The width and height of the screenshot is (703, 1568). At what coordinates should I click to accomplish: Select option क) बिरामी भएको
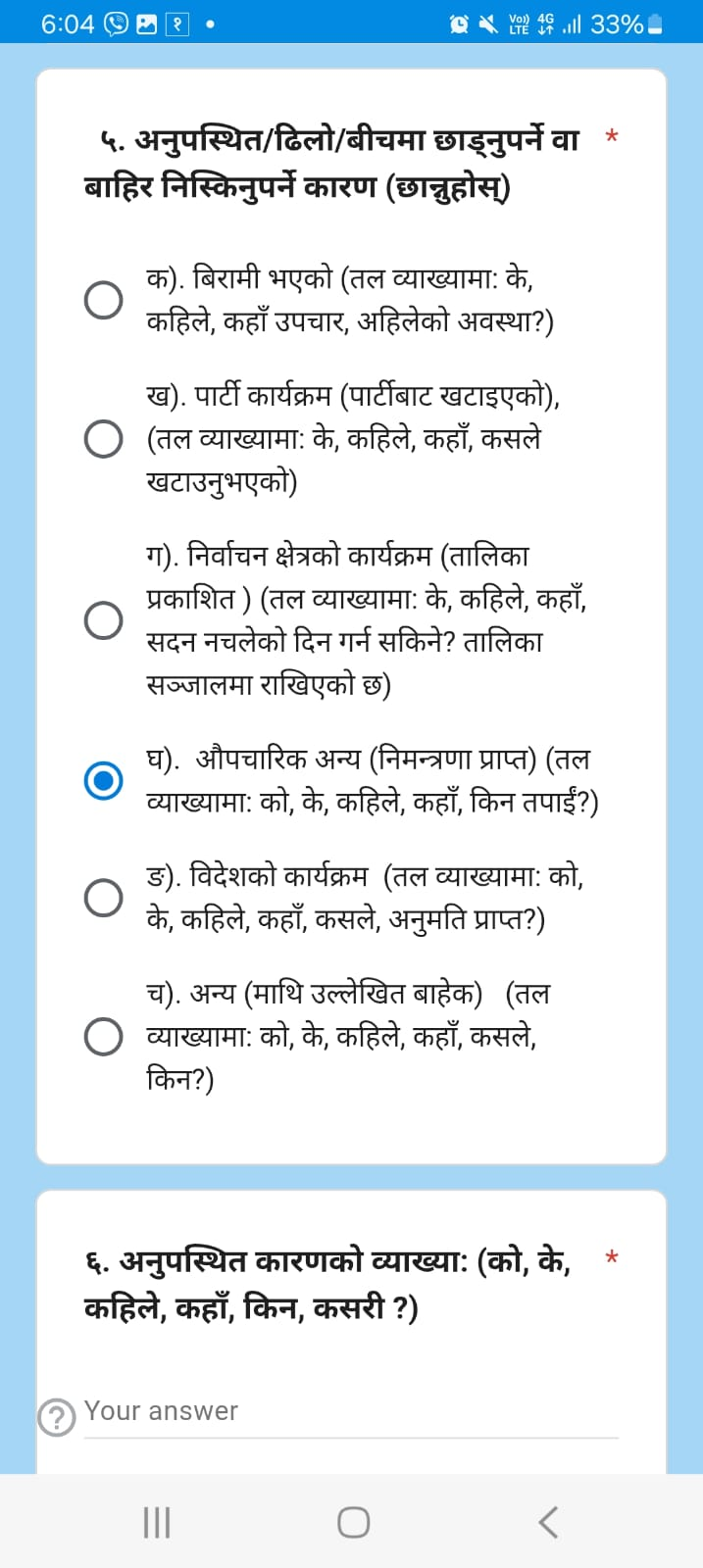point(103,300)
